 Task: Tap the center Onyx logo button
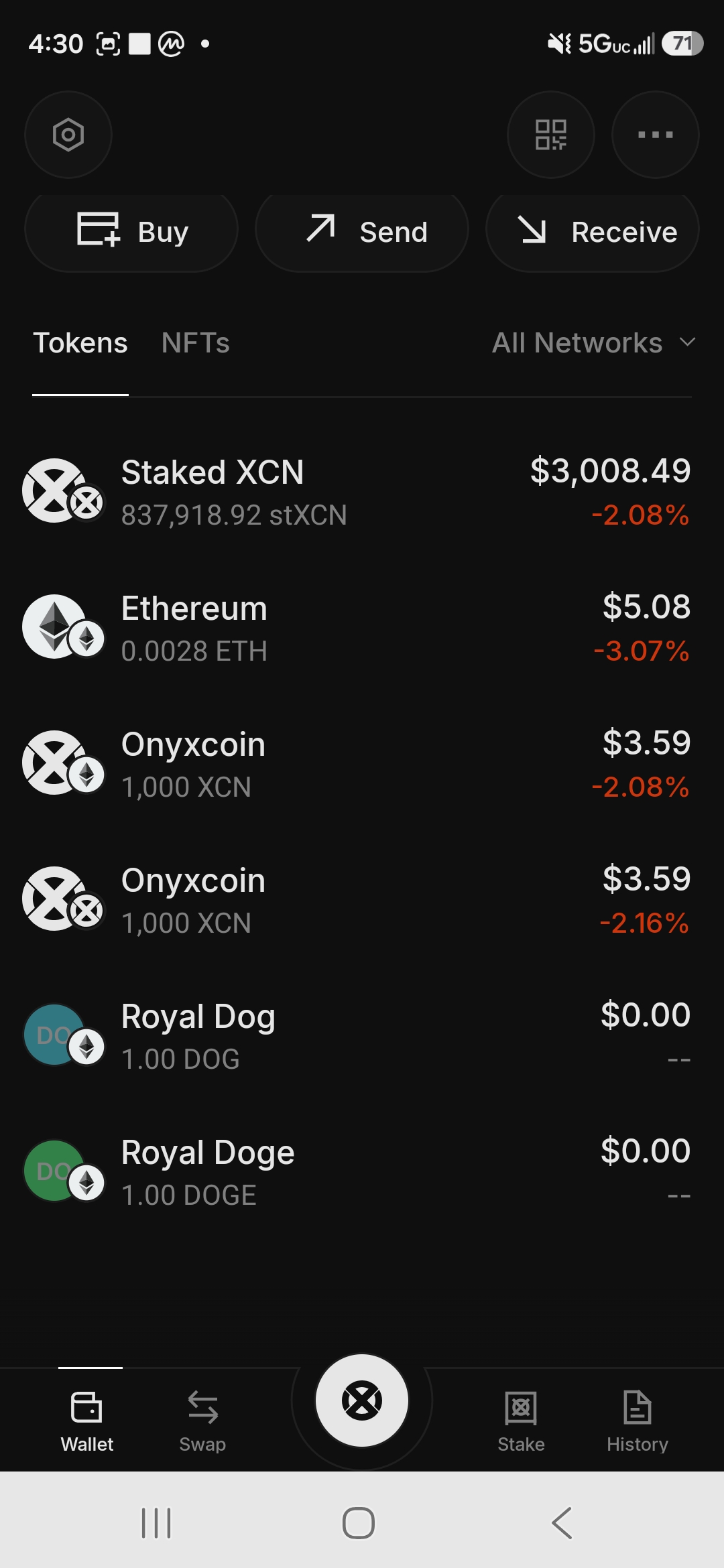pyautogui.click(x=362, y=1400)
